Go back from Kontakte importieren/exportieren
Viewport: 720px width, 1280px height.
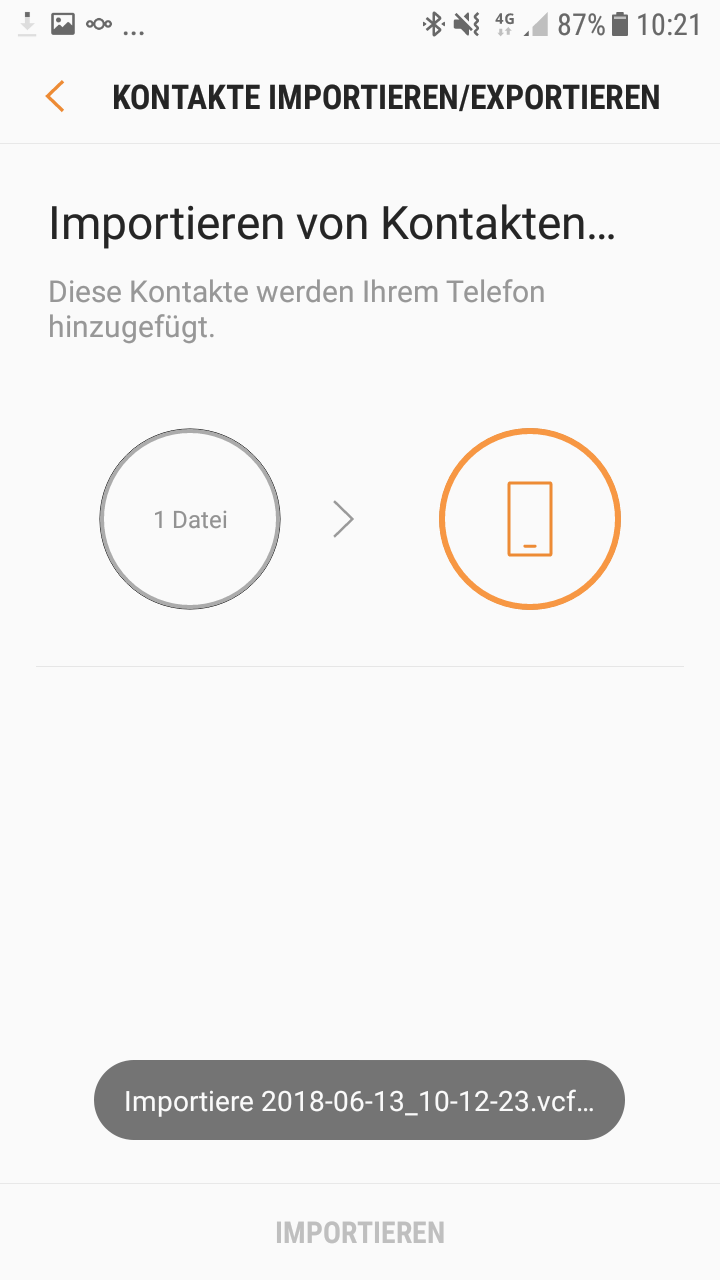[55, 97]
